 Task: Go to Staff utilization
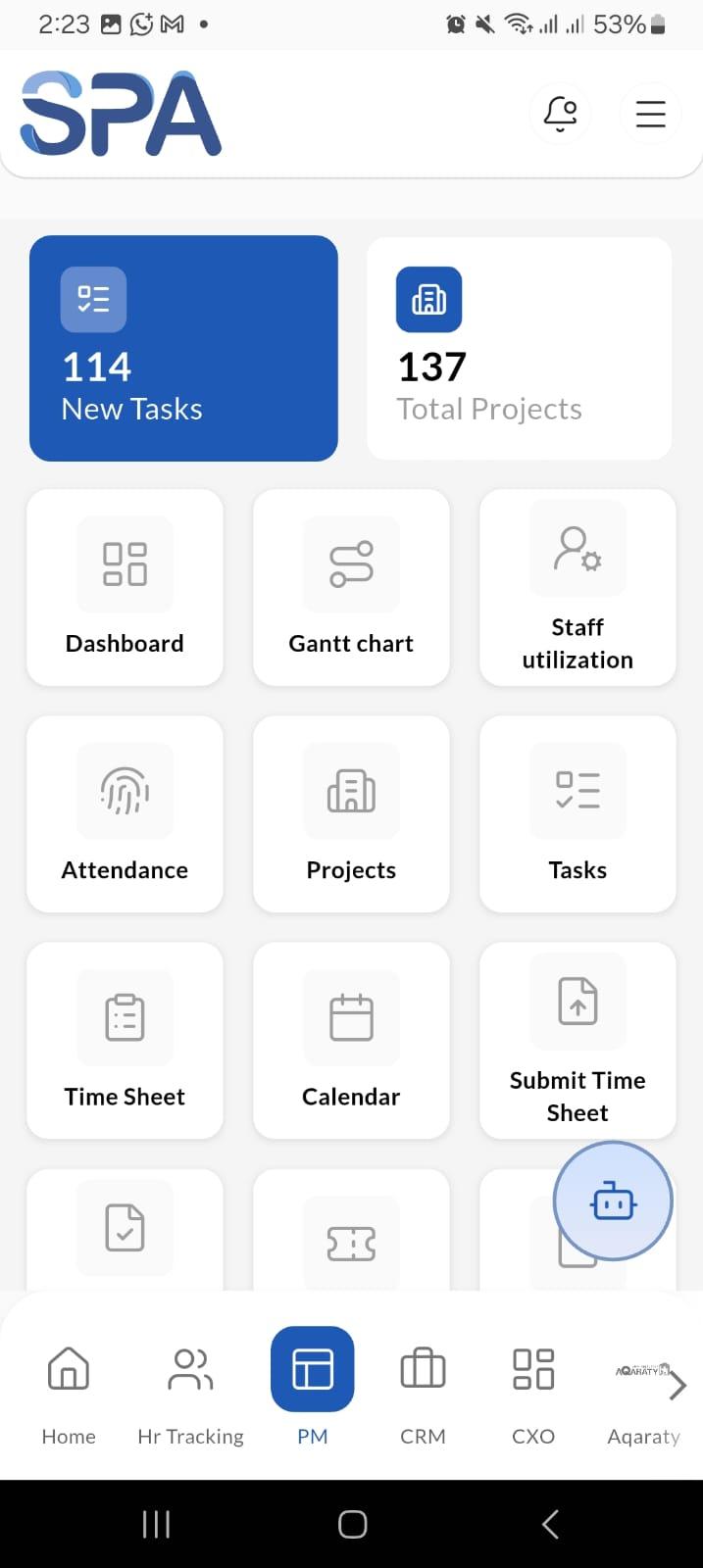[x=577, y=588]
